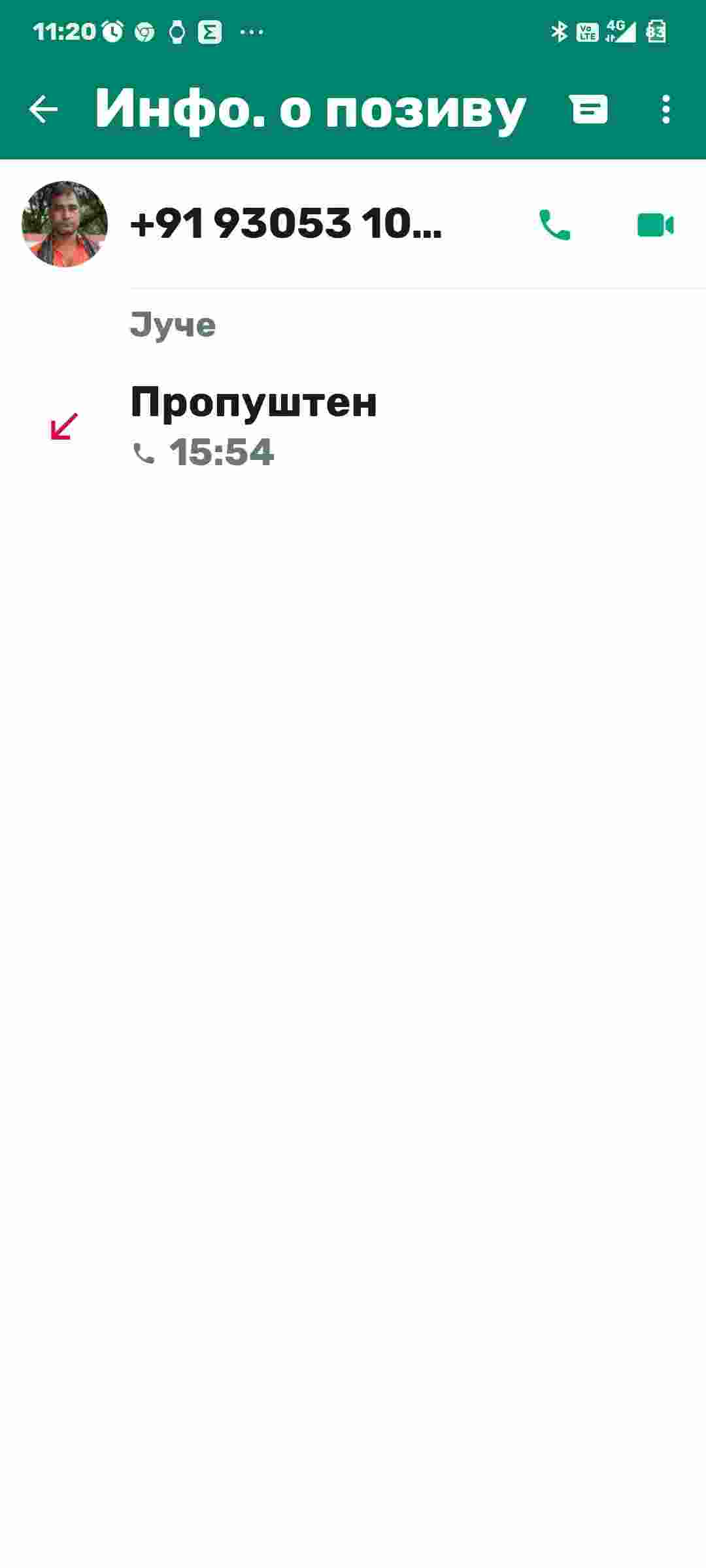This screenshot has width=706, height=1568.
Task: View the contact's profile photo
Action: click(64, 224)
